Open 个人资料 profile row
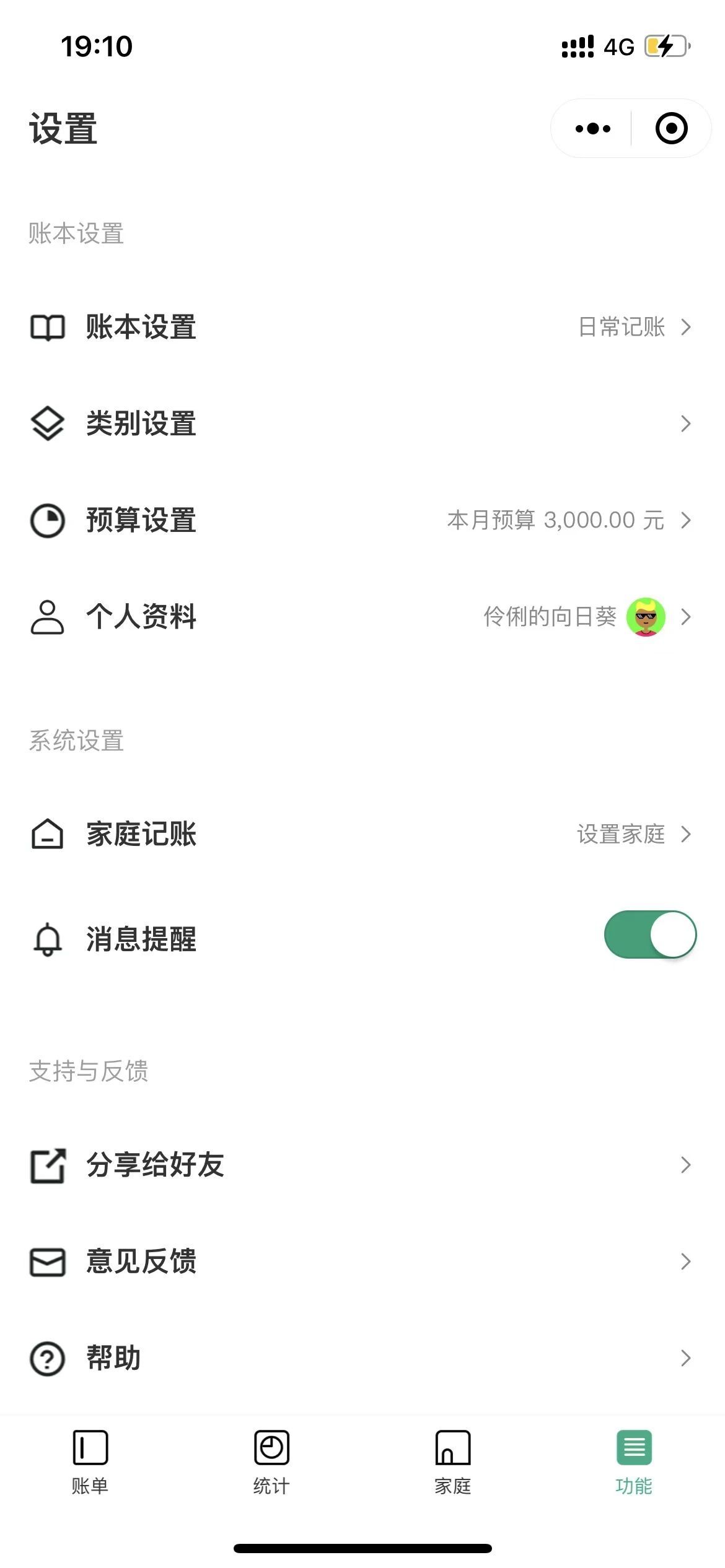The width and height of the screenshot is (725, 1568). 362,617
